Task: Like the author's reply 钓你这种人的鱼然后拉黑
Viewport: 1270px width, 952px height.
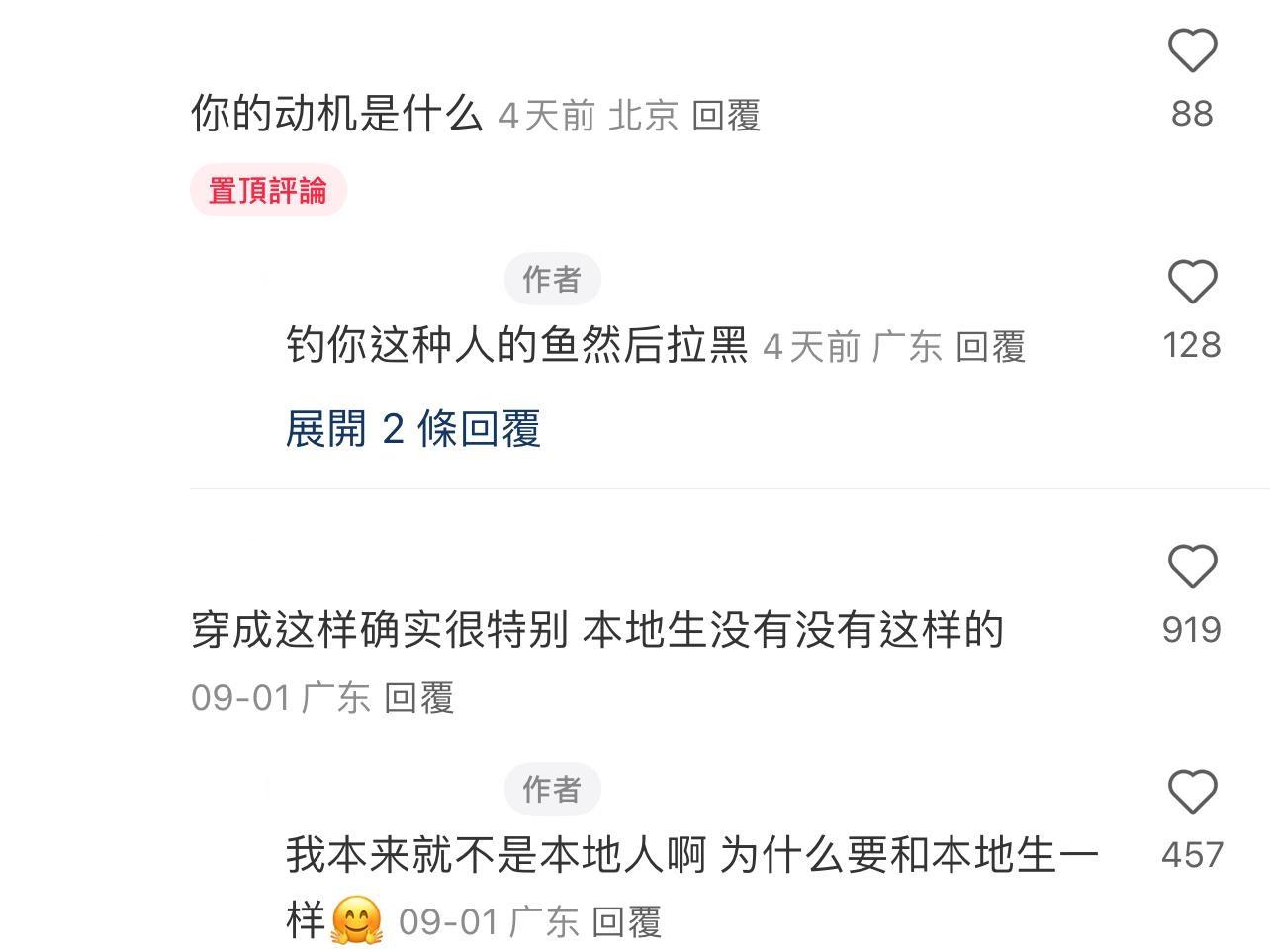Action: click(1191, 282)
